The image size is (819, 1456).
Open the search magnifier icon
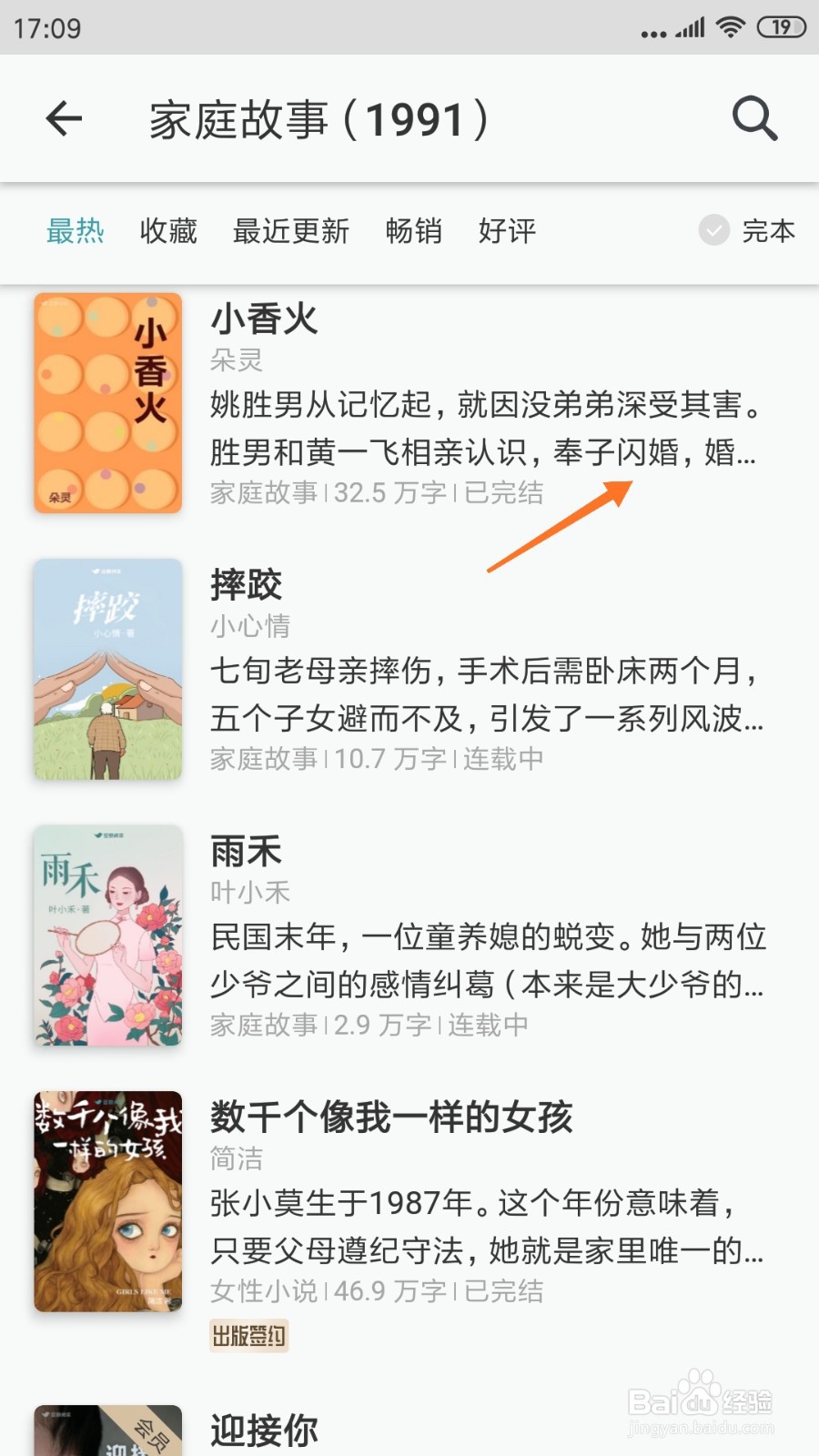754,118
